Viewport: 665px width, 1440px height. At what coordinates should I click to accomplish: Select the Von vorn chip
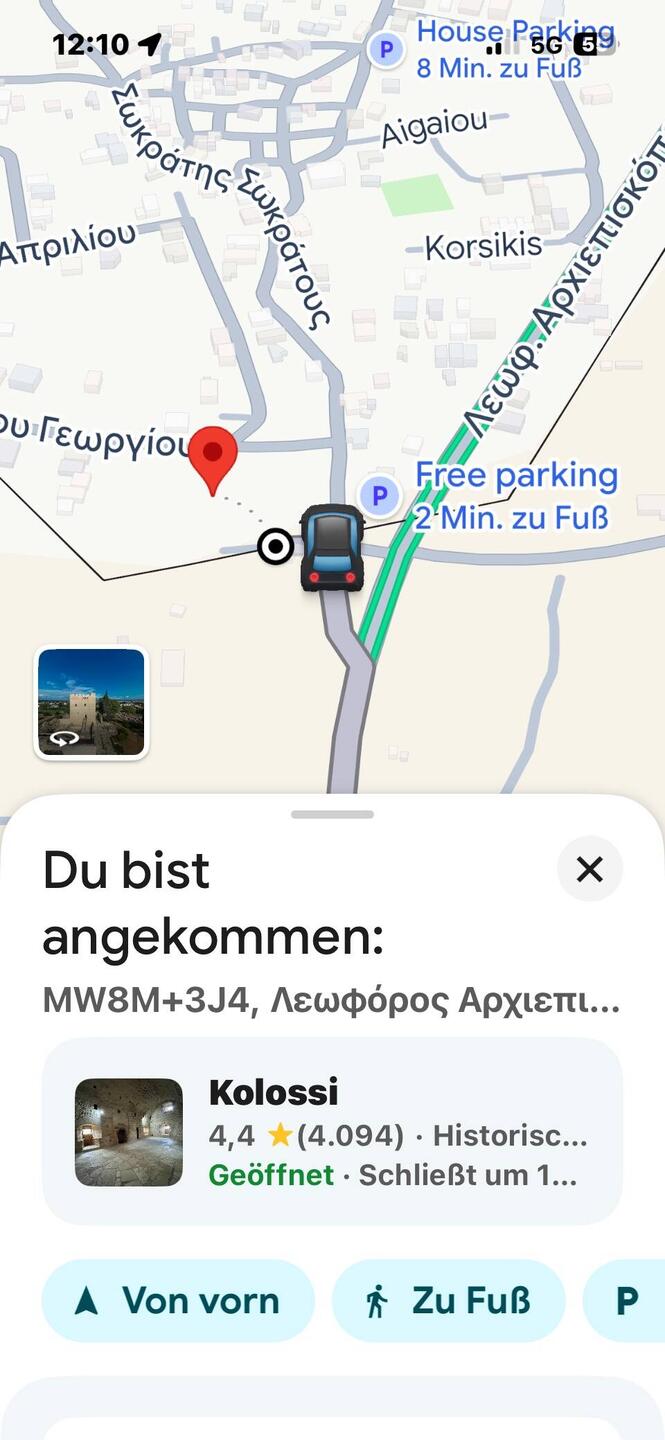coord(178,1301)
